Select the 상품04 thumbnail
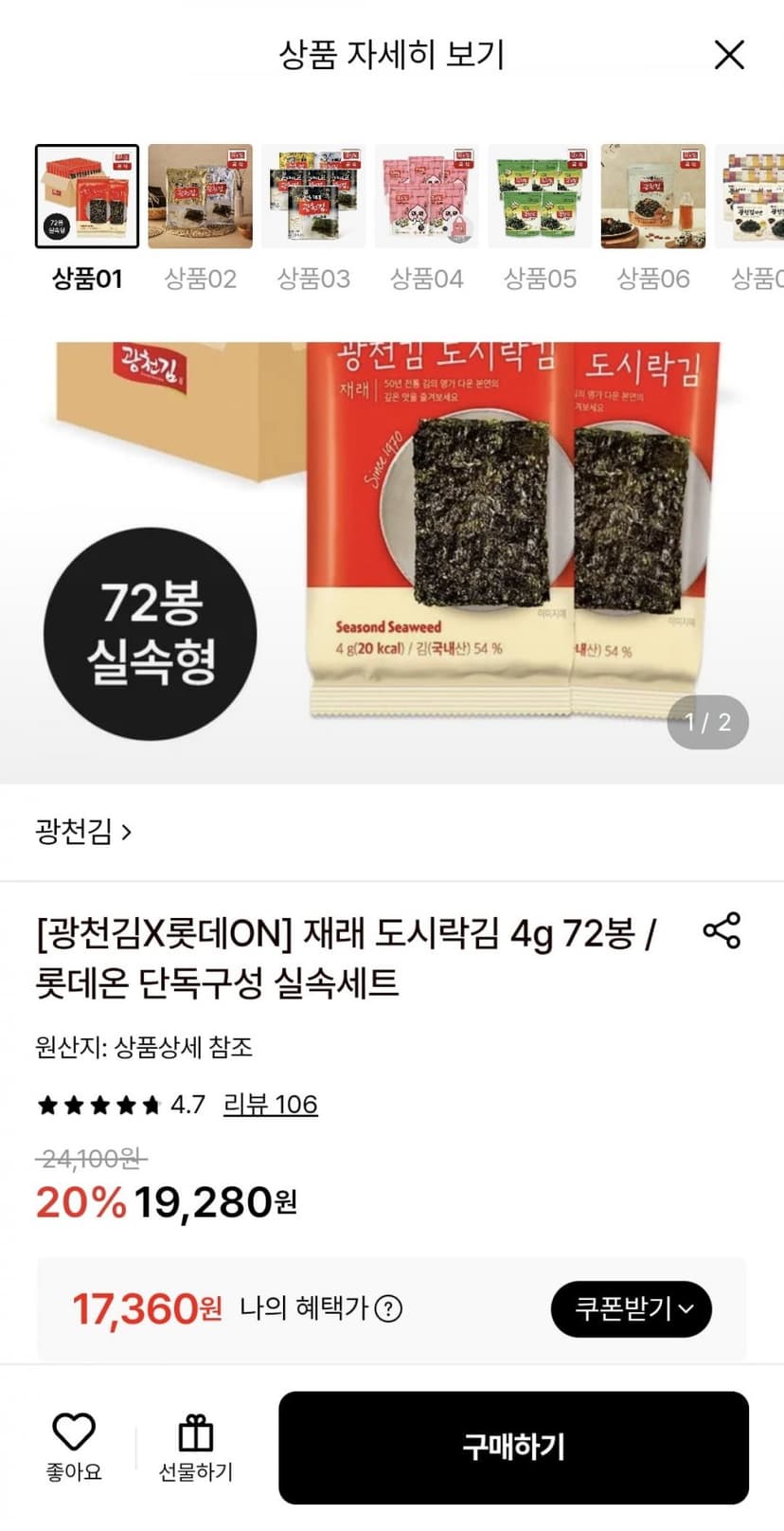Screen dimensions: 784x1531 coord(427,196)
